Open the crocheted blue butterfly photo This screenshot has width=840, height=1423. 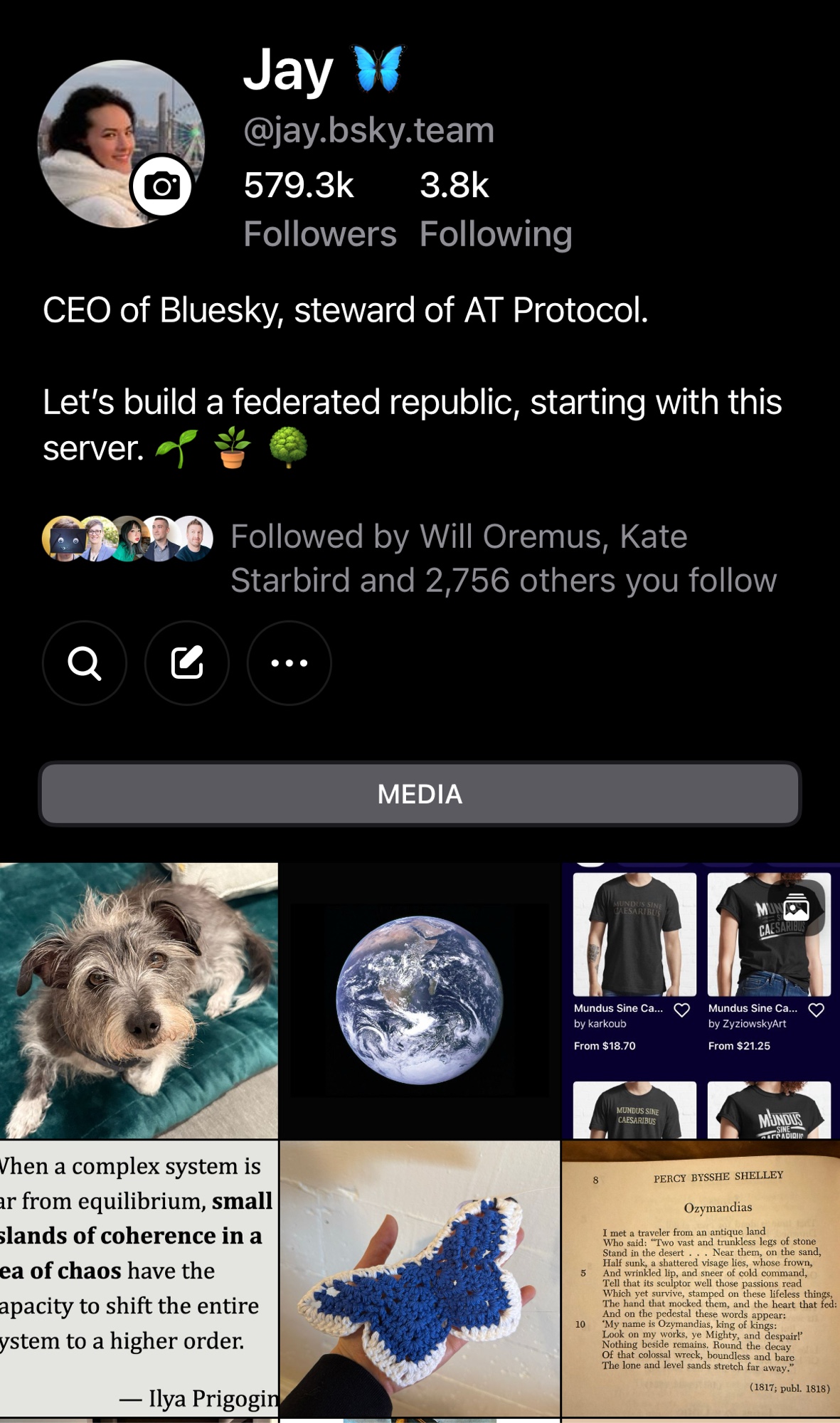click(420, 1279)
